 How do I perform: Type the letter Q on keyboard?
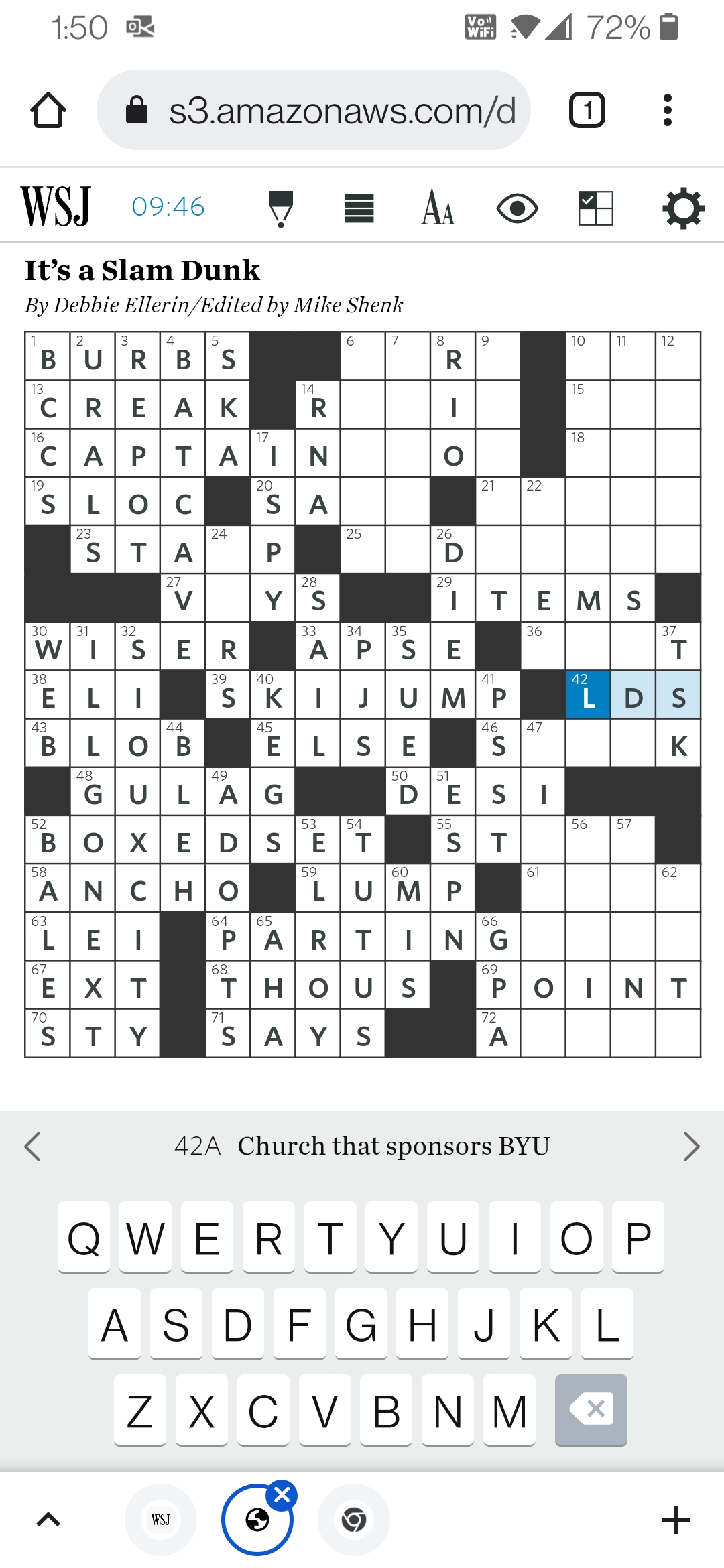tap(84, 1238)
